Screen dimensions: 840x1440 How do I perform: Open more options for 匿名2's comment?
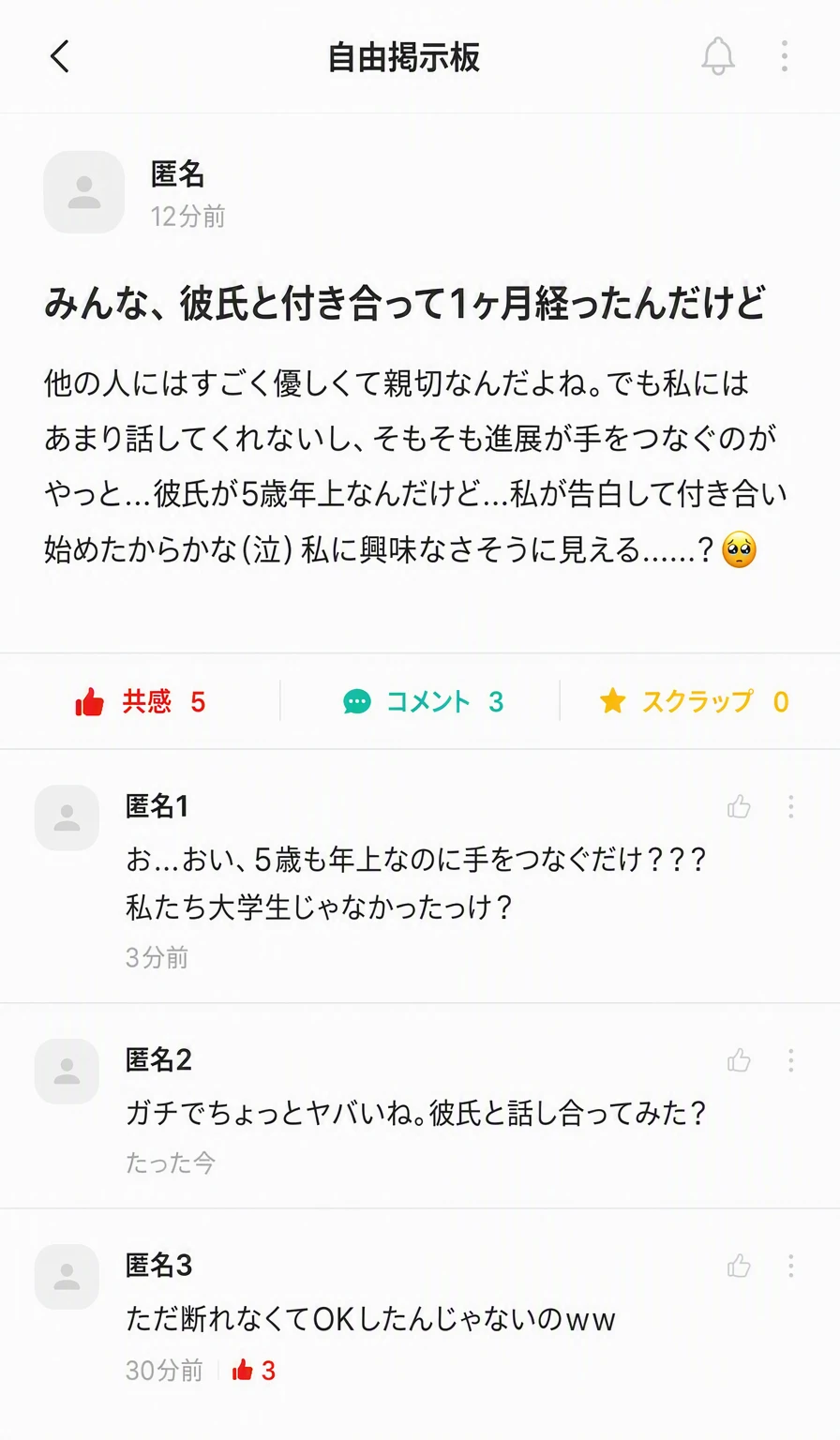(791, 1060)
